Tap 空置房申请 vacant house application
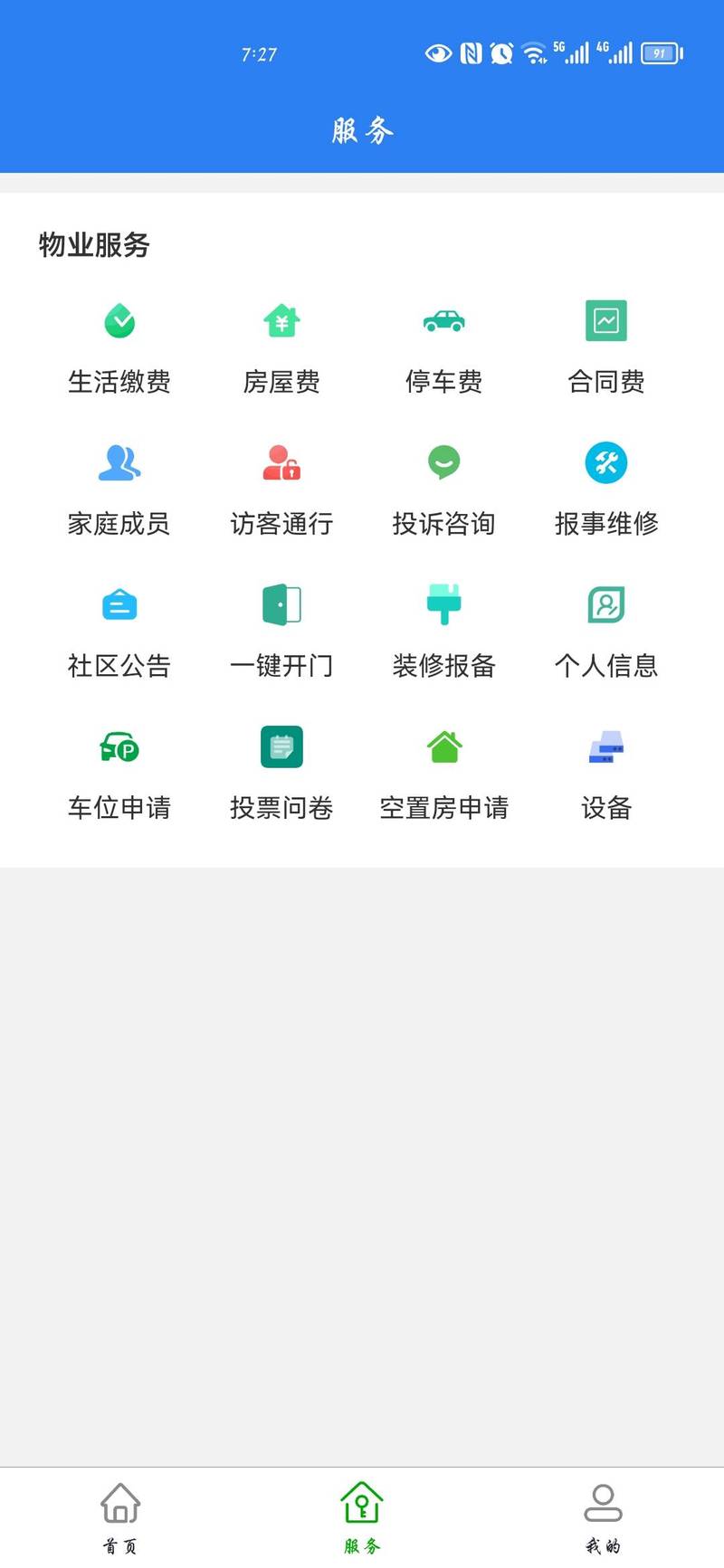The height and width of the screenshot is (1568, 724). click(x=443, y=774)
